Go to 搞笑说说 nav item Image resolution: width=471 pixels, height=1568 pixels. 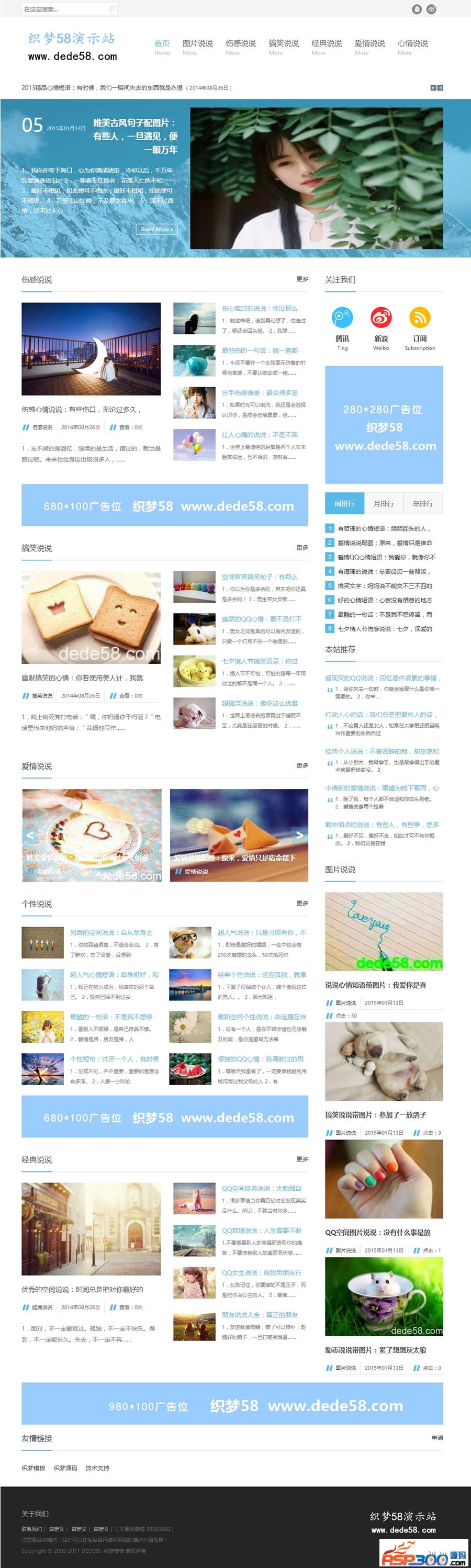point(284,46)
